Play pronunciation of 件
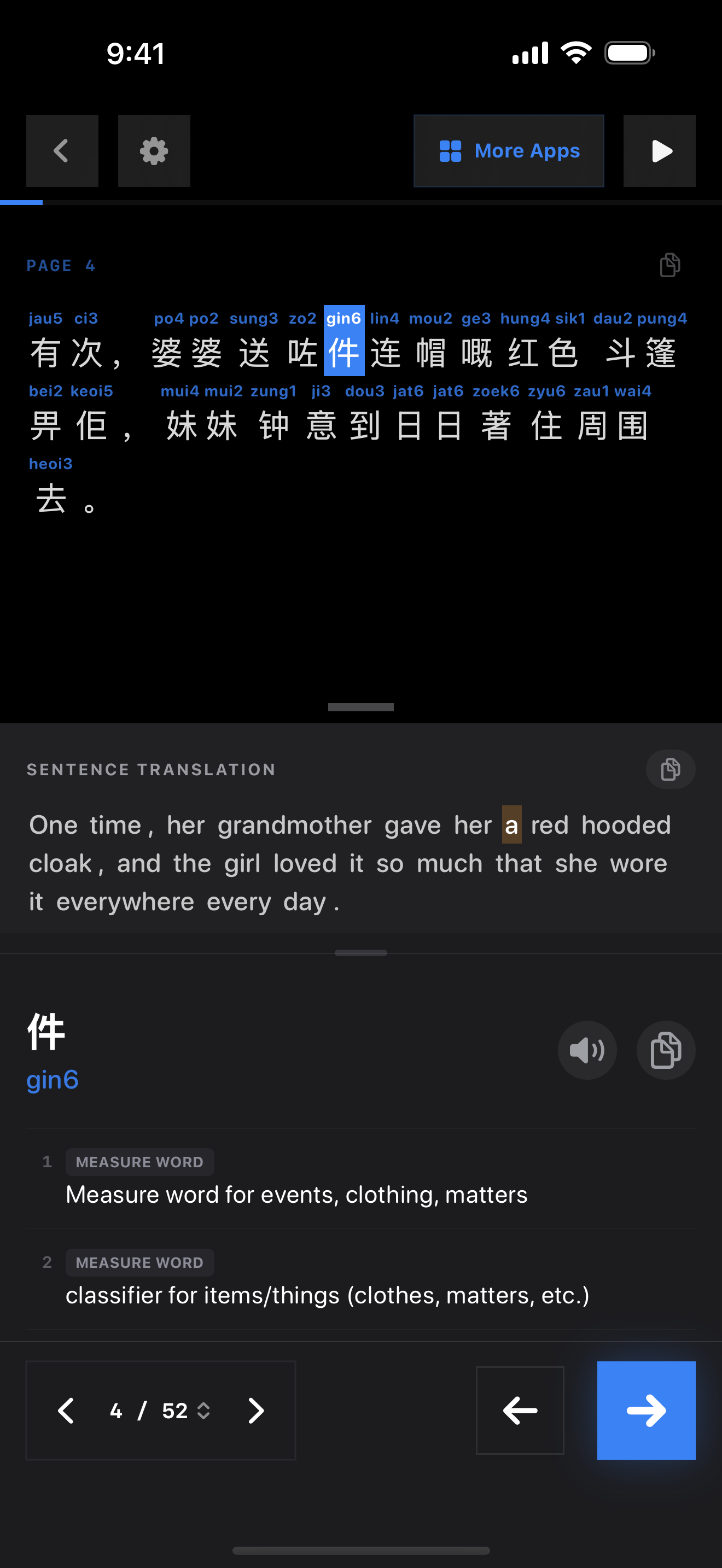This screenshot has width=722, height=1568. tap(587, 1050)
